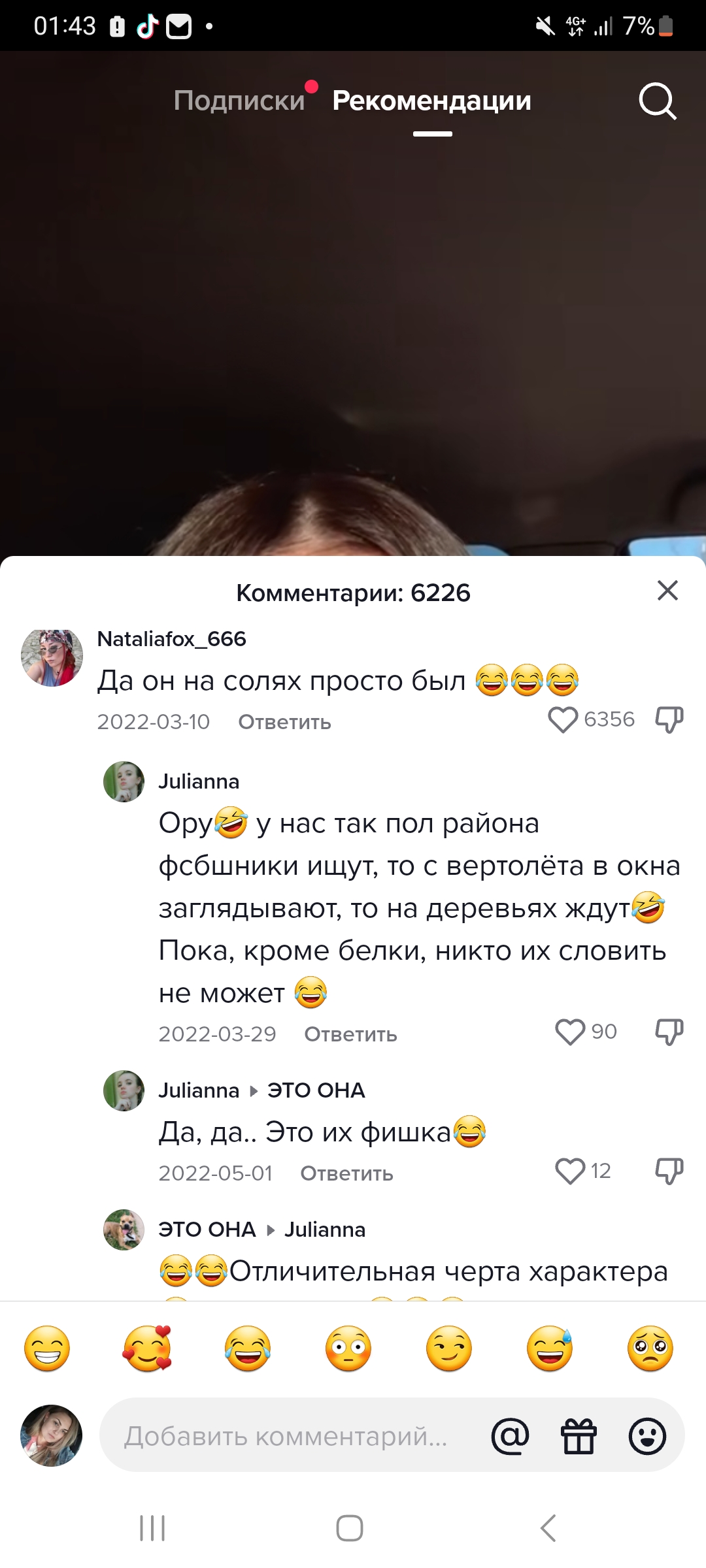Switch to the Подписки tab

(x=239, y=101)
